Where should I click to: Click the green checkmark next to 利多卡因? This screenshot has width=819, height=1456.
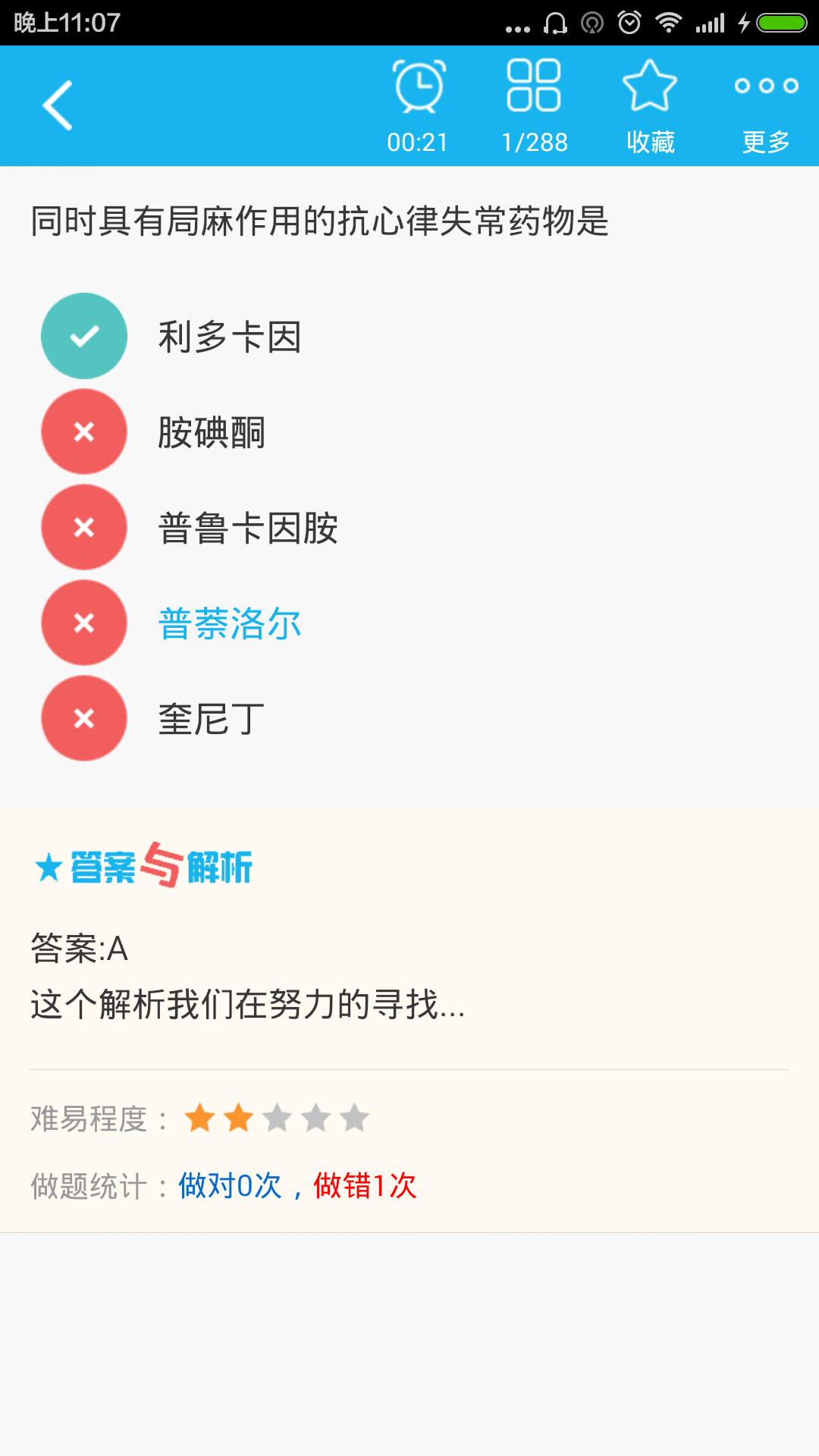pyautogui.click(x=83, y=335)
